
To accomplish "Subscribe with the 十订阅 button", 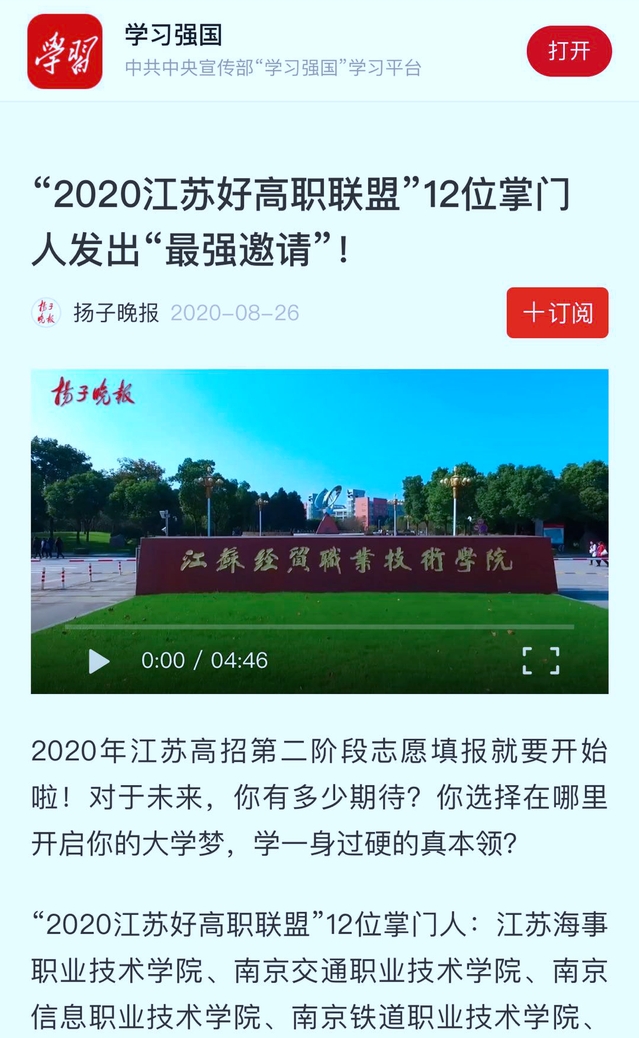I will (557, 313).
